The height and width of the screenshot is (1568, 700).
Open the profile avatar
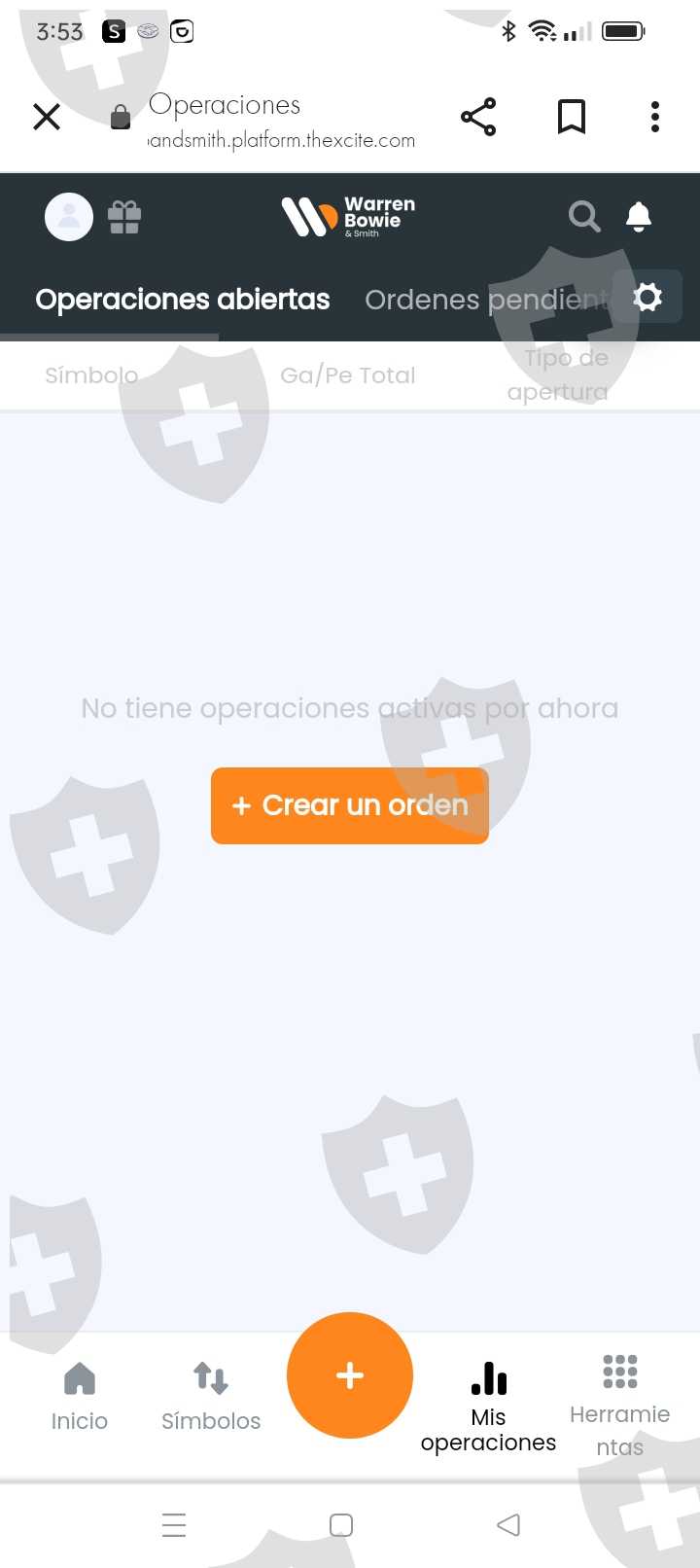coord(69,216)
